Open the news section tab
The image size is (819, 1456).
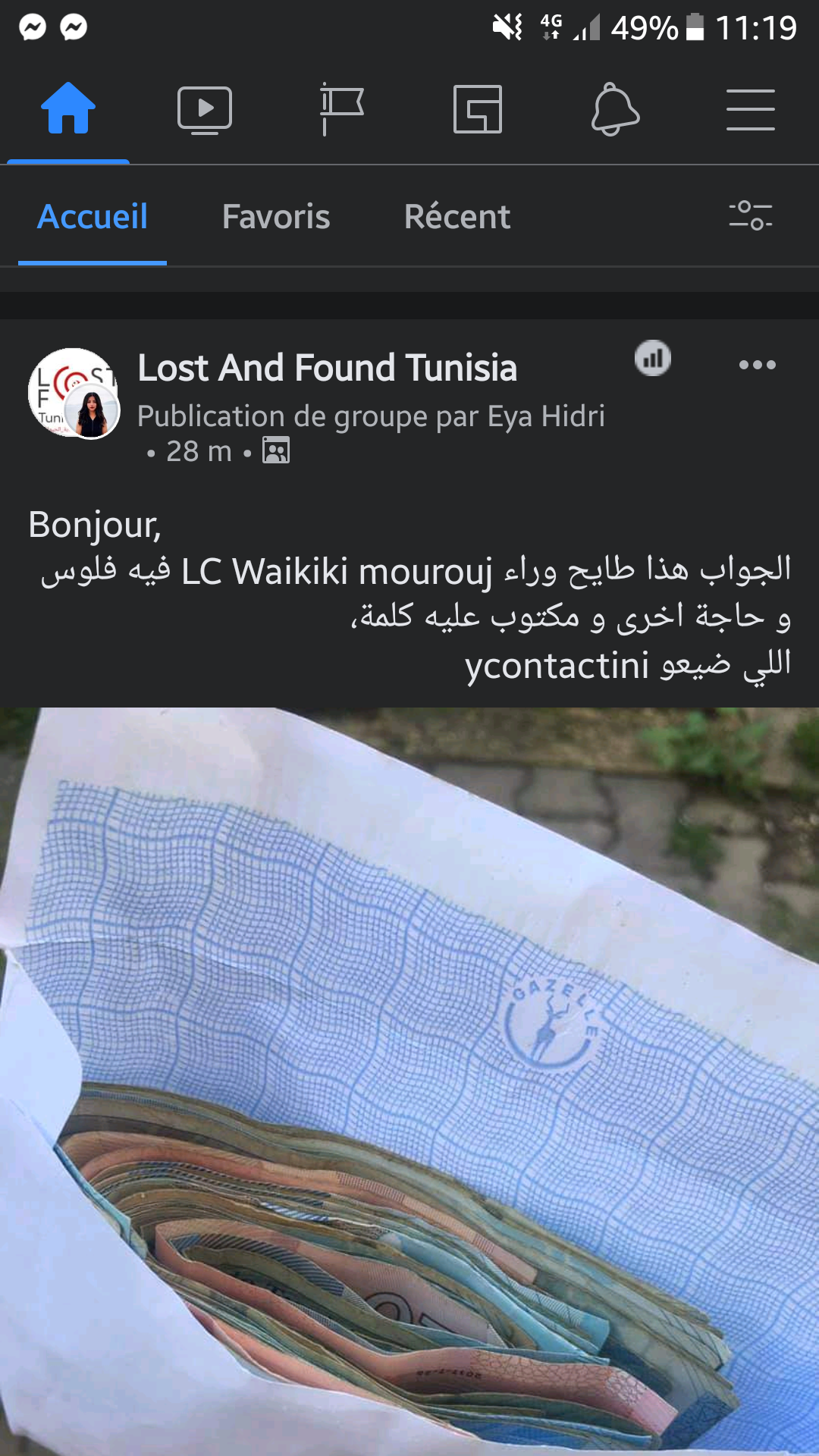point(478,109)
